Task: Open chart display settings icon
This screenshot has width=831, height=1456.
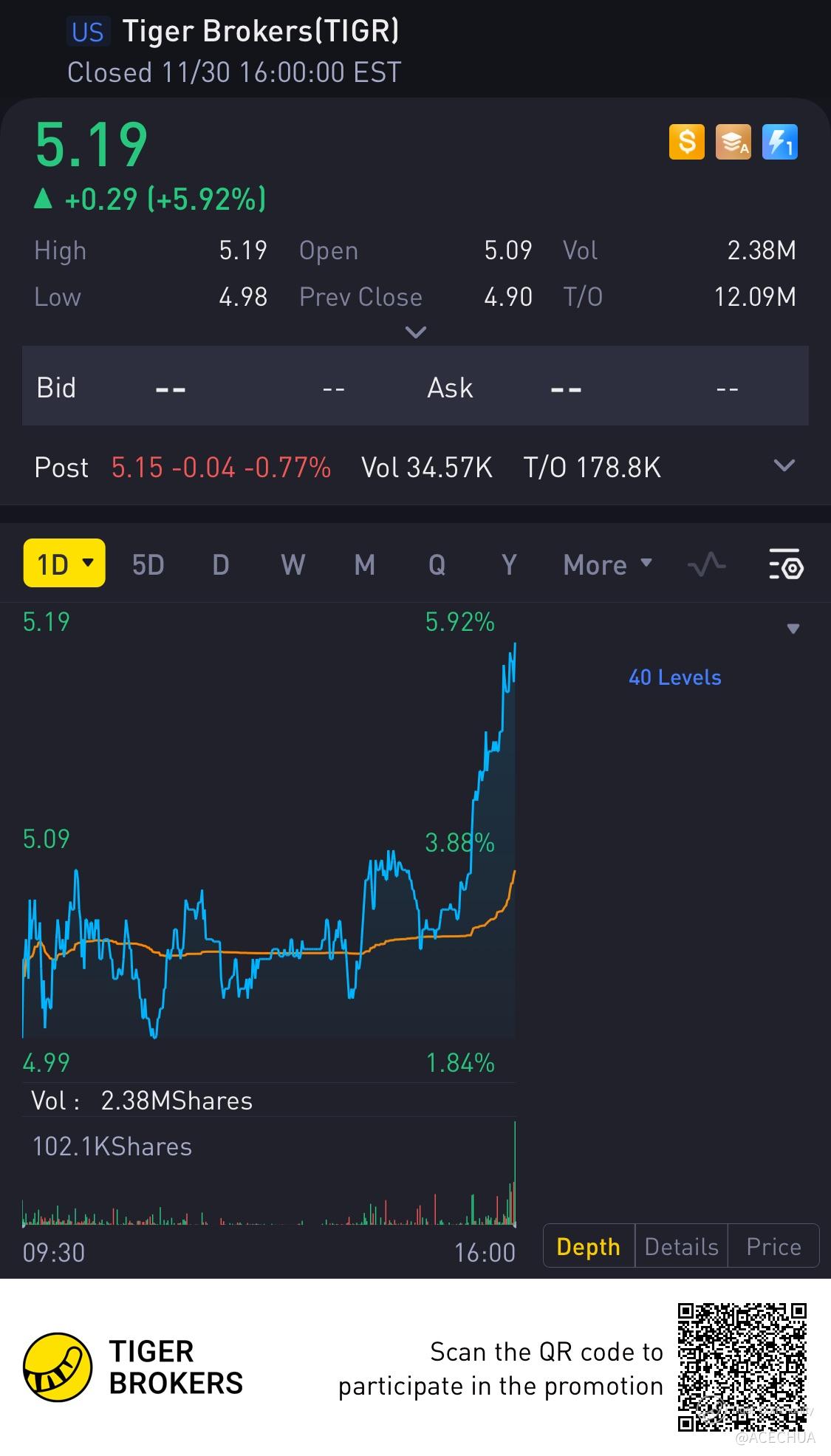Action: (785, 566)
